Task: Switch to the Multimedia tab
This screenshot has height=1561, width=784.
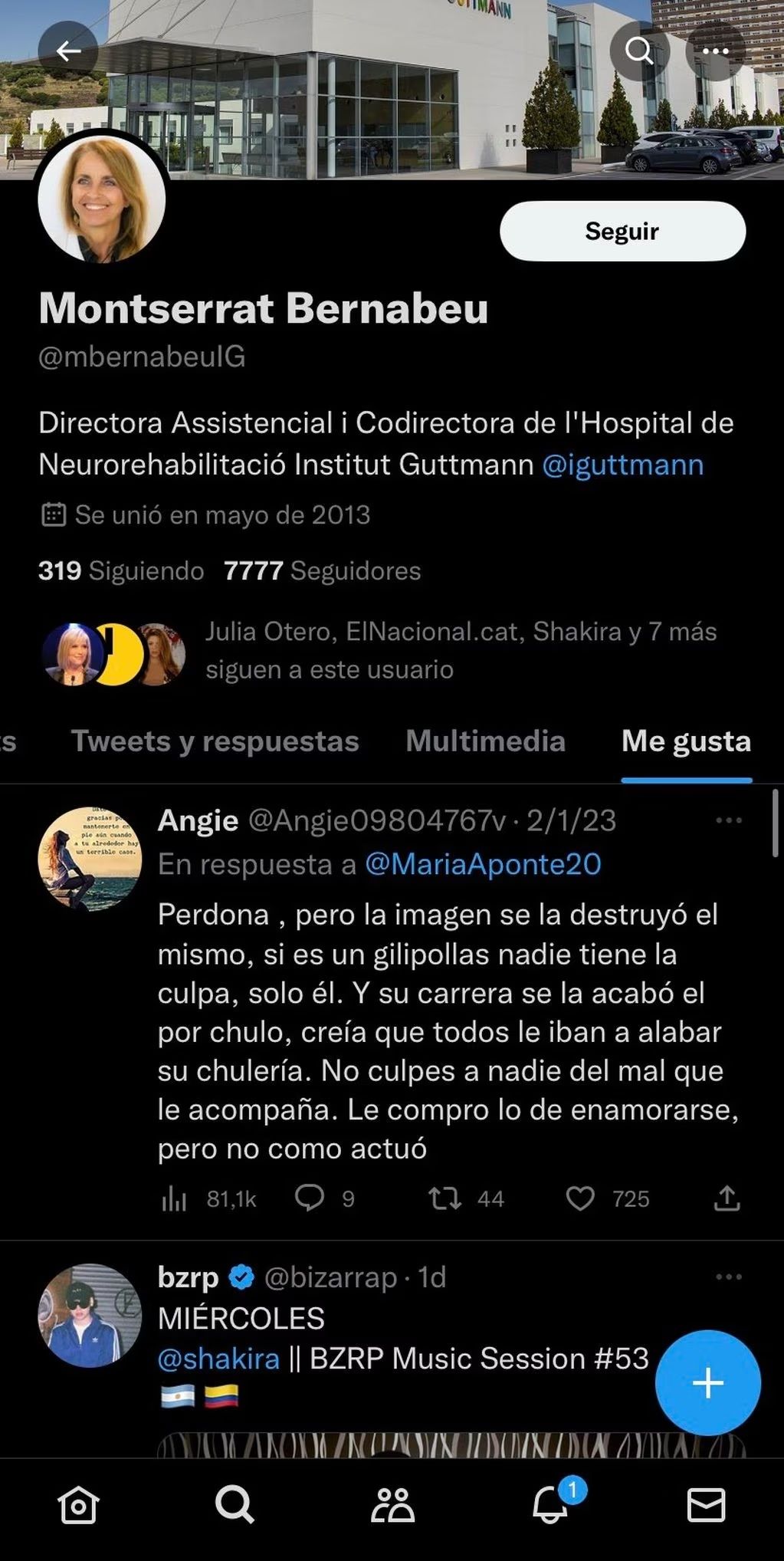Action: point(485,741)
